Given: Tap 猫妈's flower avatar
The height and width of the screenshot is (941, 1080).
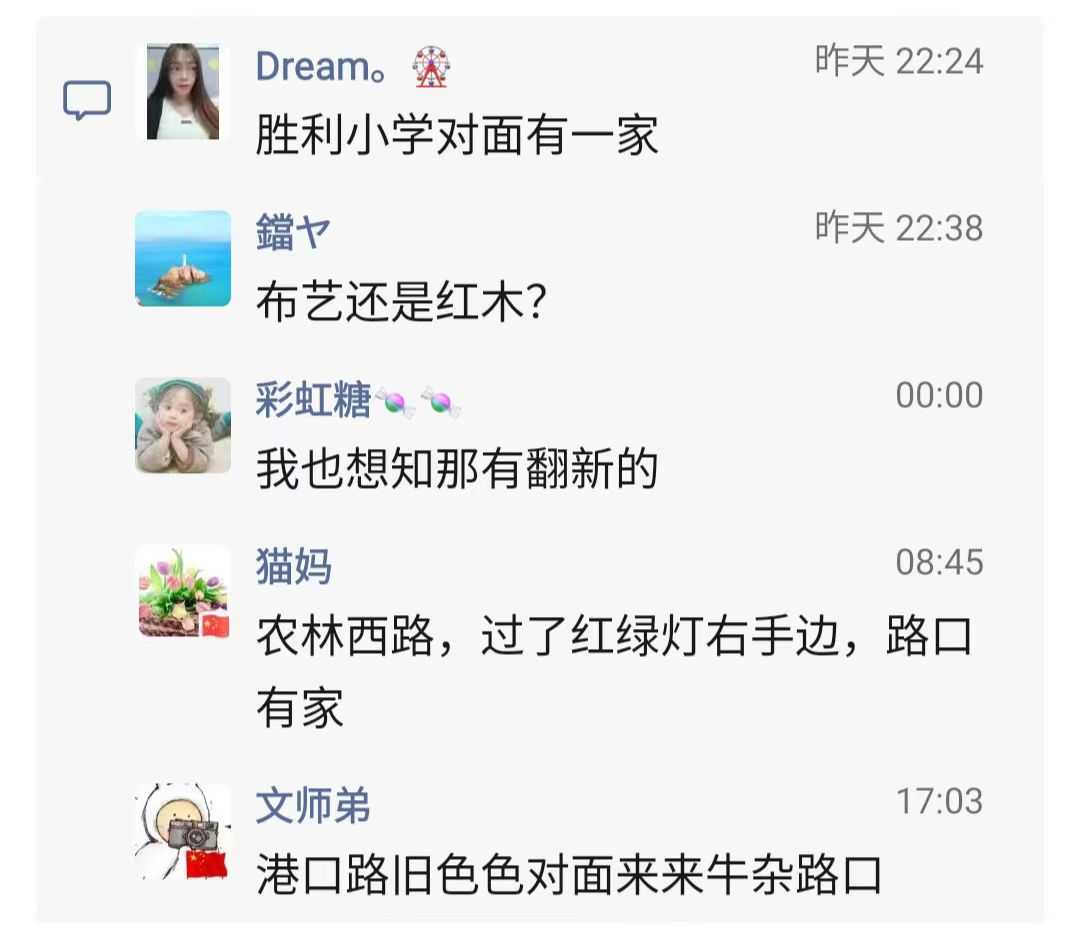Looking at the screenshot, I should (x=183, y=592).
